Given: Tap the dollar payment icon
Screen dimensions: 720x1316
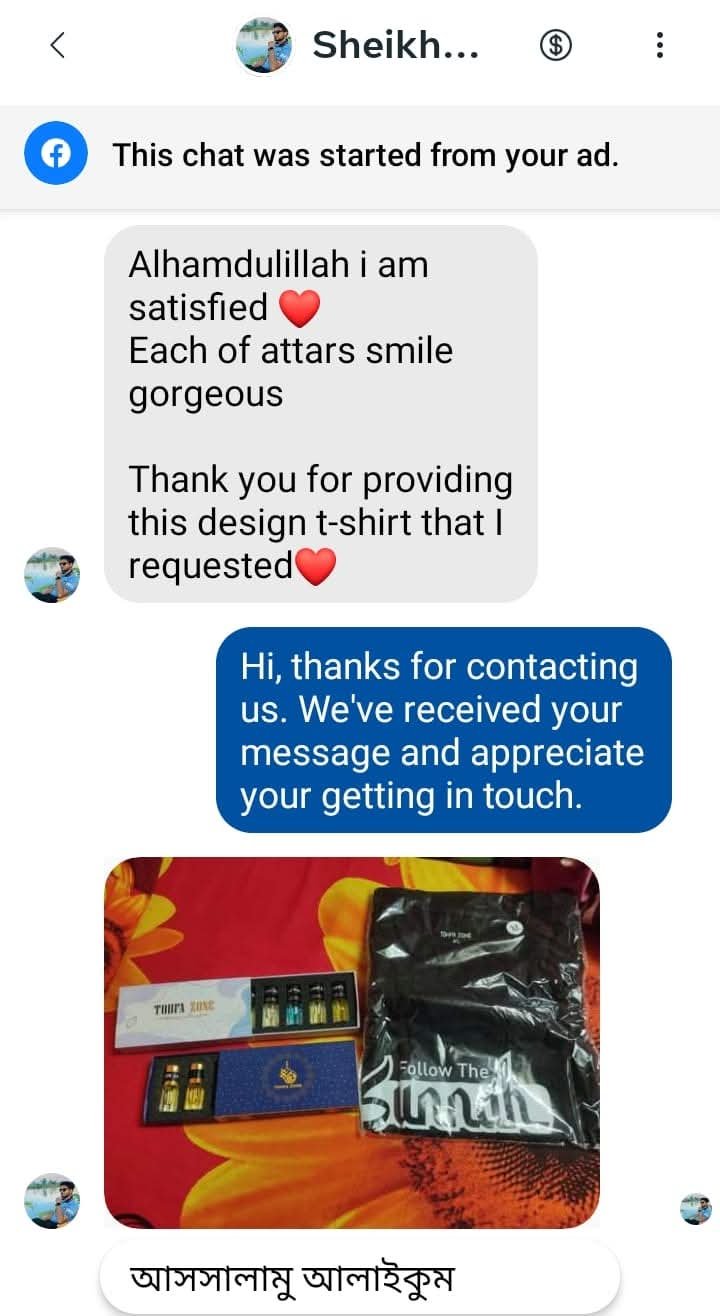Looking at the screenshot, I should pyautogui.click(x=556, y=45).
